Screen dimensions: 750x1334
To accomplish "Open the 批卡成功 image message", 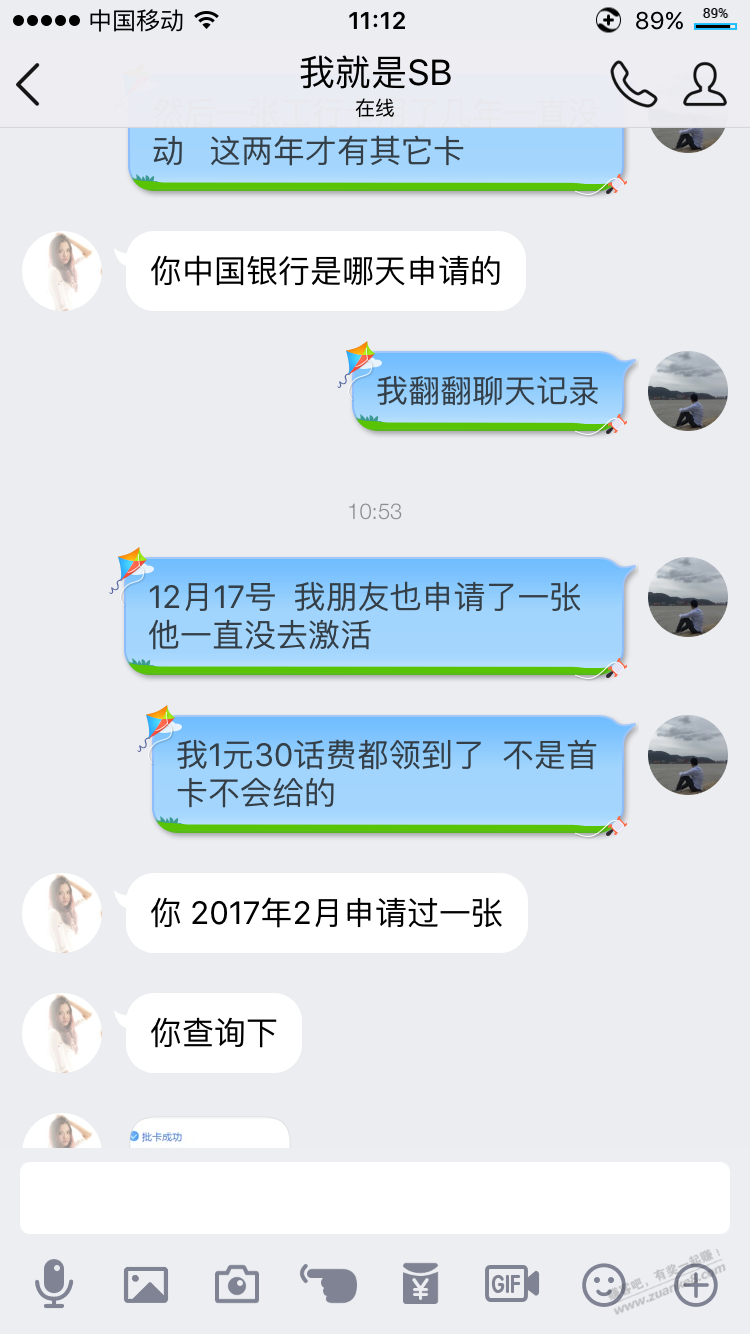I will tap(208, 1134).
